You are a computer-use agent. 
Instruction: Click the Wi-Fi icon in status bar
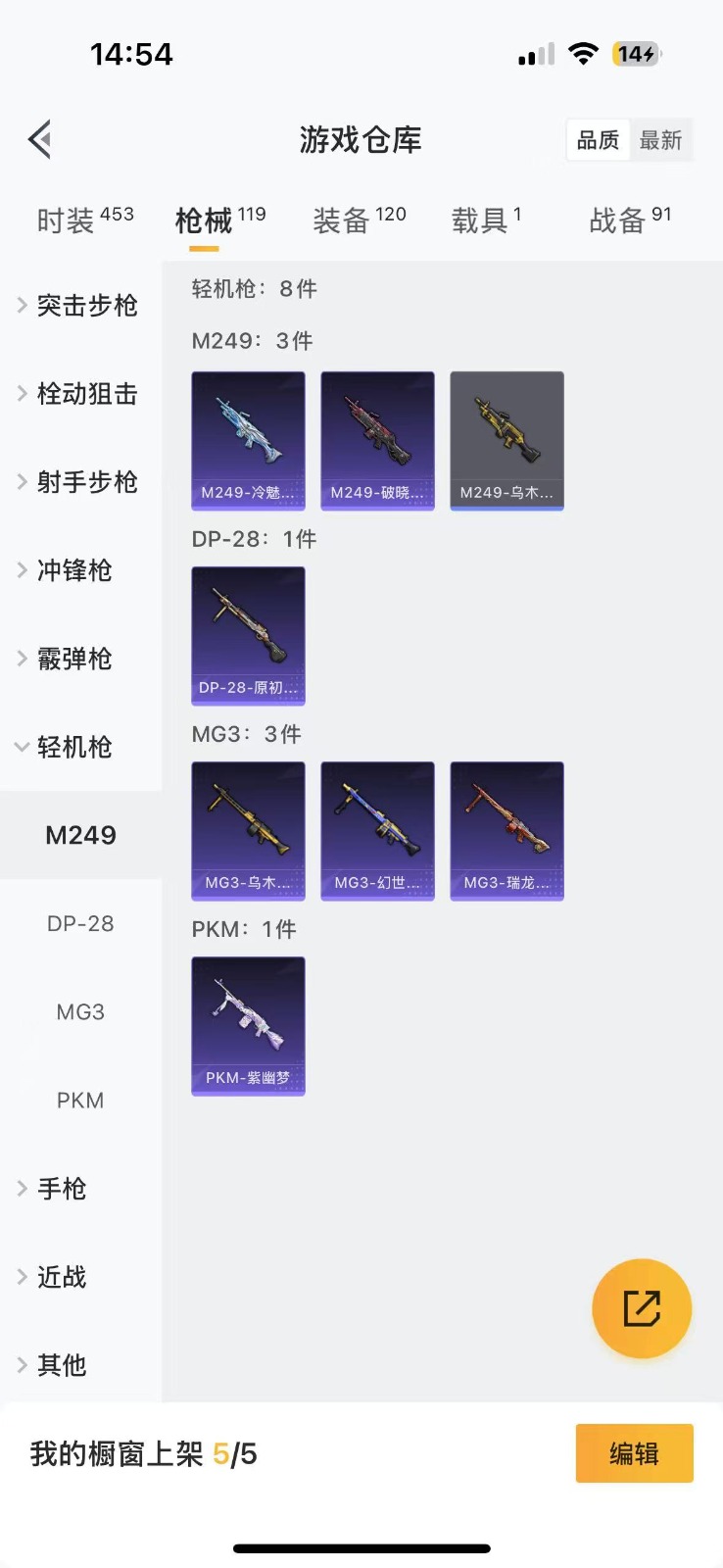point(583,54)
